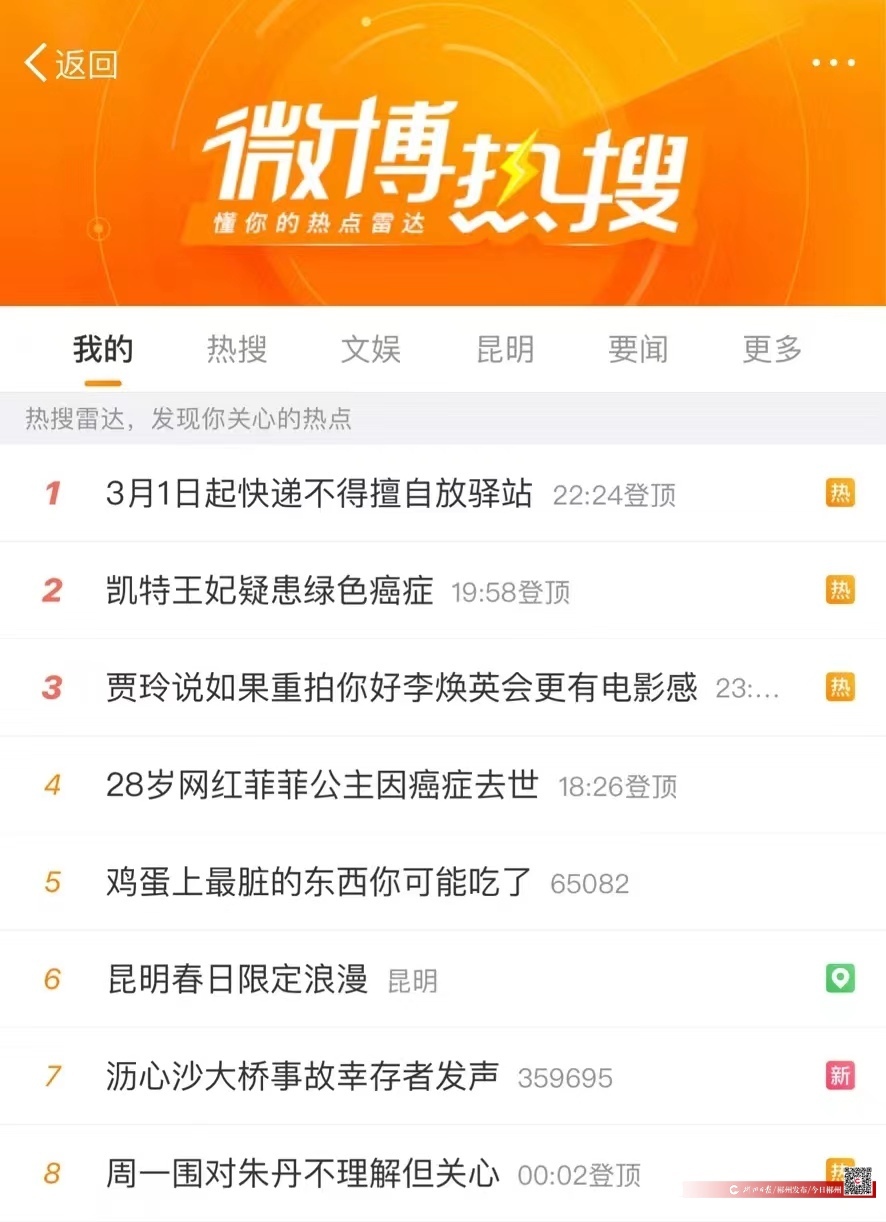886x1222 pixels.
Task: Switch to the 文娱 tab
Action: (x=371, y=349)
